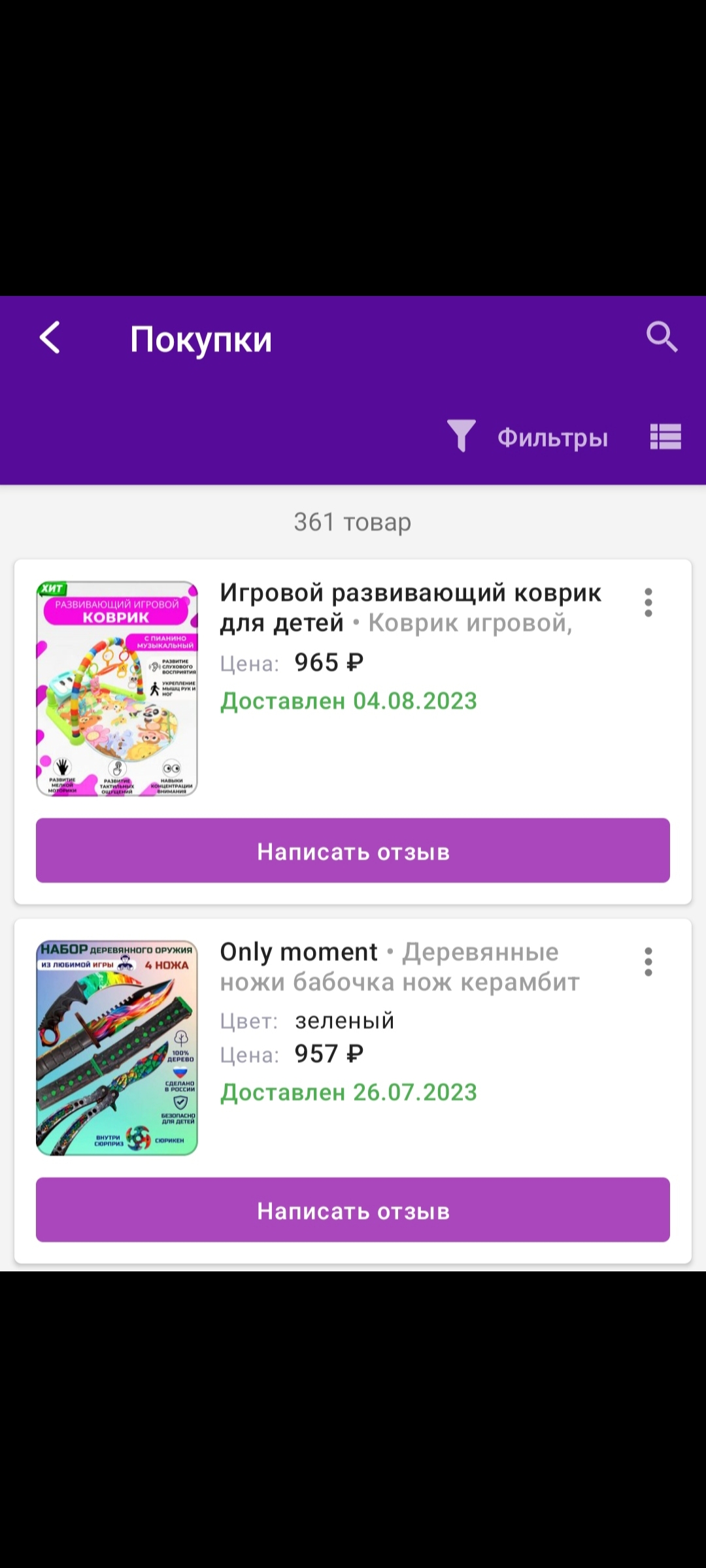Open the play mat product image

click(x=117, y=688)
